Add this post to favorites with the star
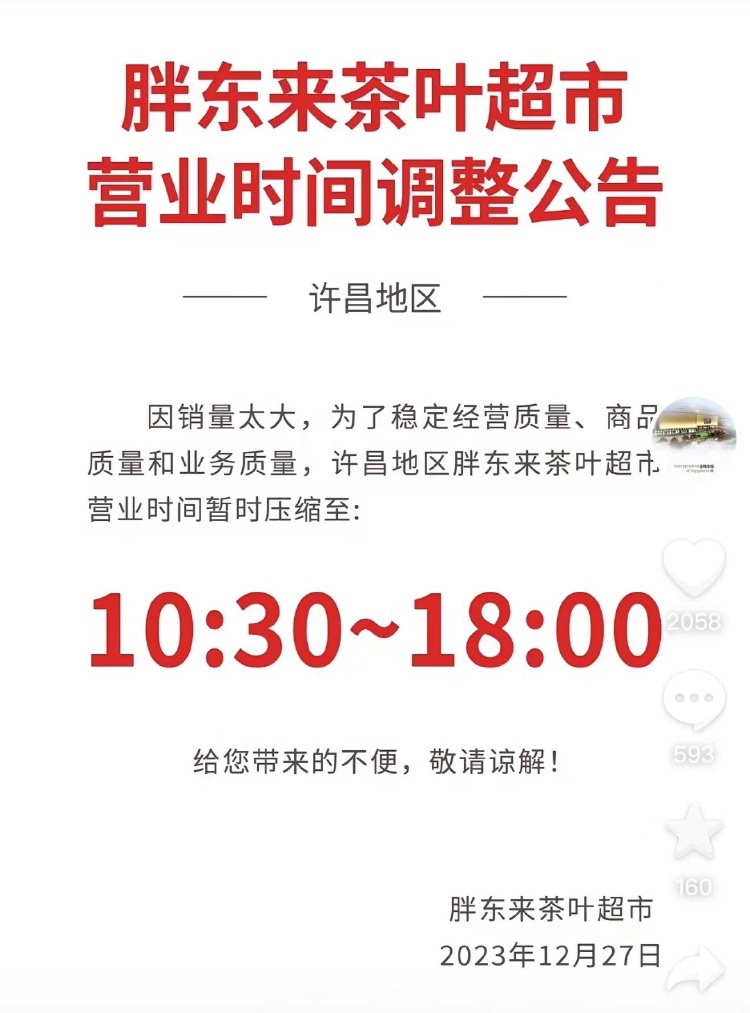 tap(694, 832)
